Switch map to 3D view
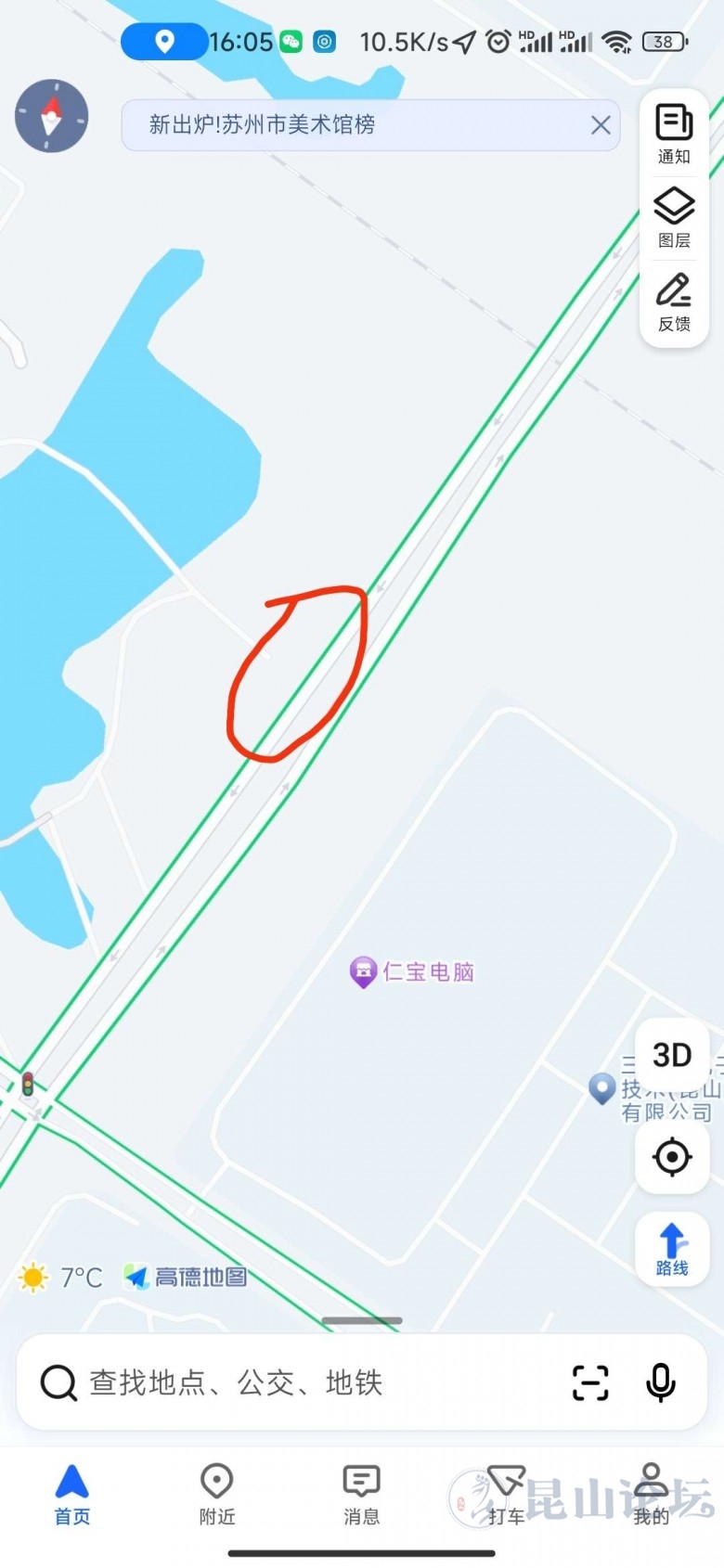The height and width of the screenshot is (1568, 724). [672, 1055]
